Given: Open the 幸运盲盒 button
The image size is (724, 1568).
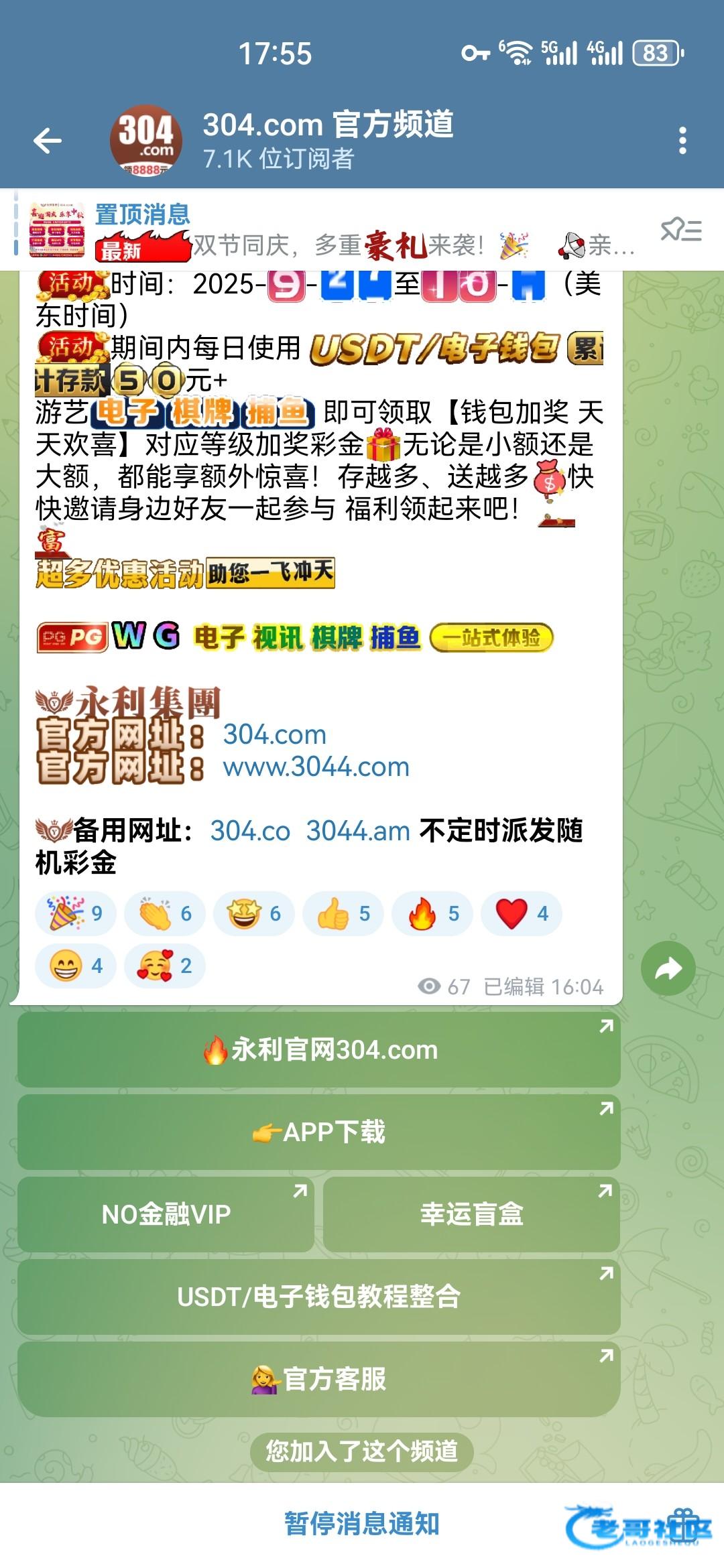Looking at the screenshot, I should 471,1214.
